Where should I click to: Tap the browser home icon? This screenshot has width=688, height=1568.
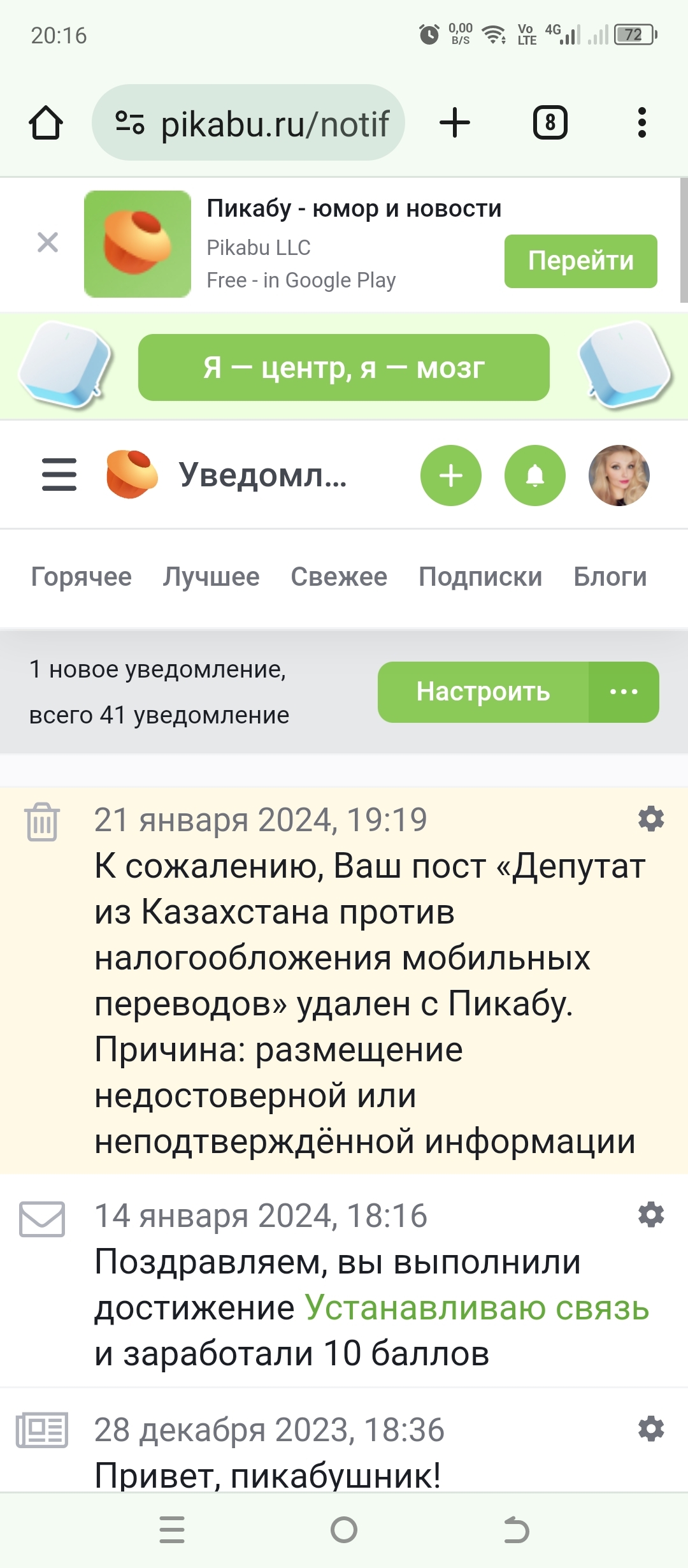(46, 122)
